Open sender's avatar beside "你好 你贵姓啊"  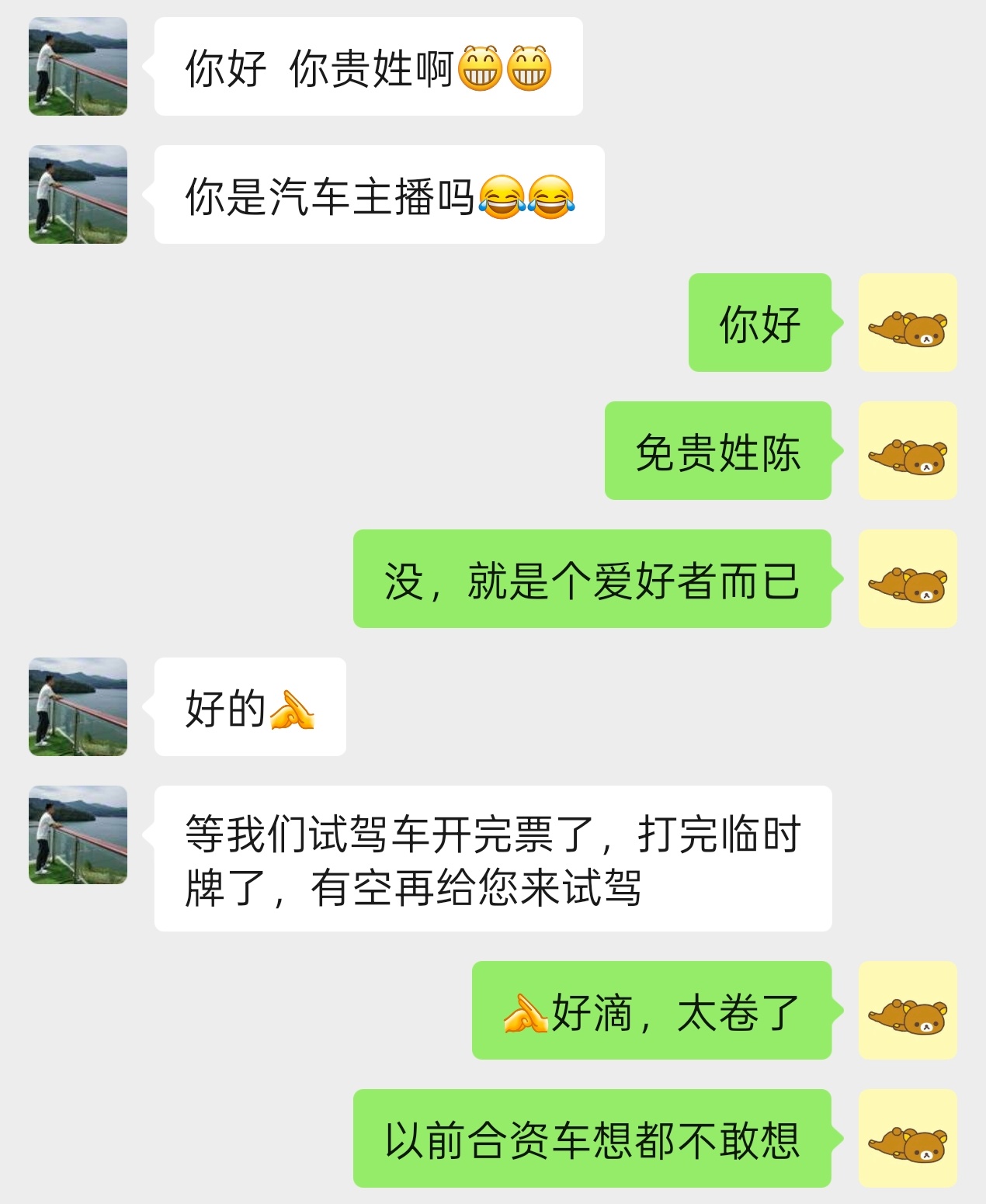click(x=78, y=67)
